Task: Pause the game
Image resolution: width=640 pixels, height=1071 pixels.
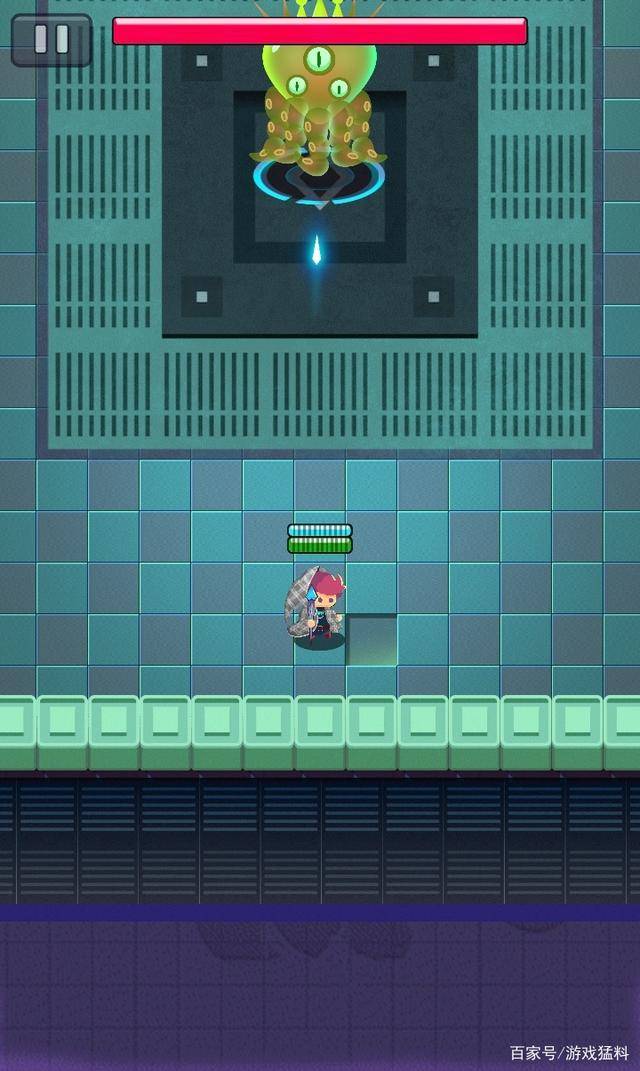Action: [x=51, y=40]
